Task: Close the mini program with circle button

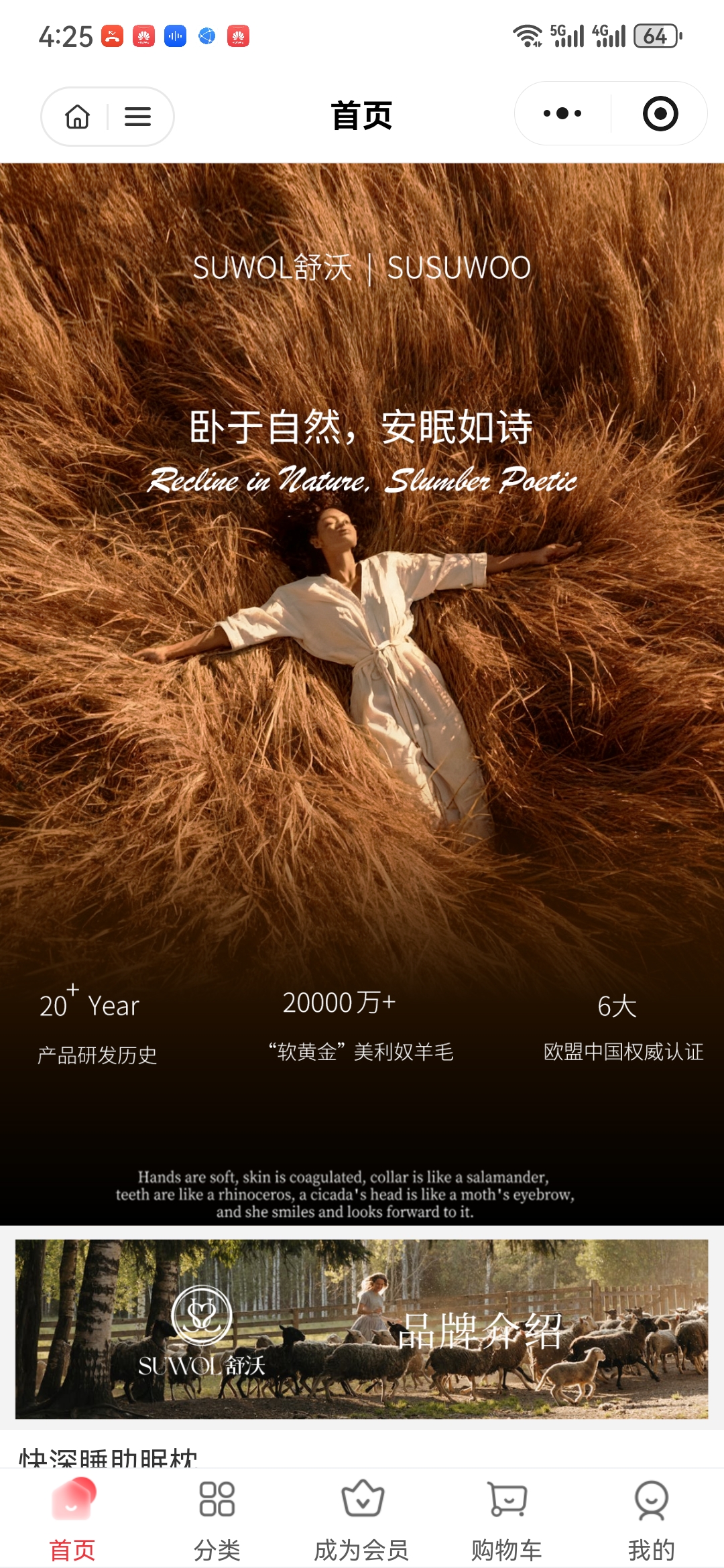Action: tap(660, 114)
